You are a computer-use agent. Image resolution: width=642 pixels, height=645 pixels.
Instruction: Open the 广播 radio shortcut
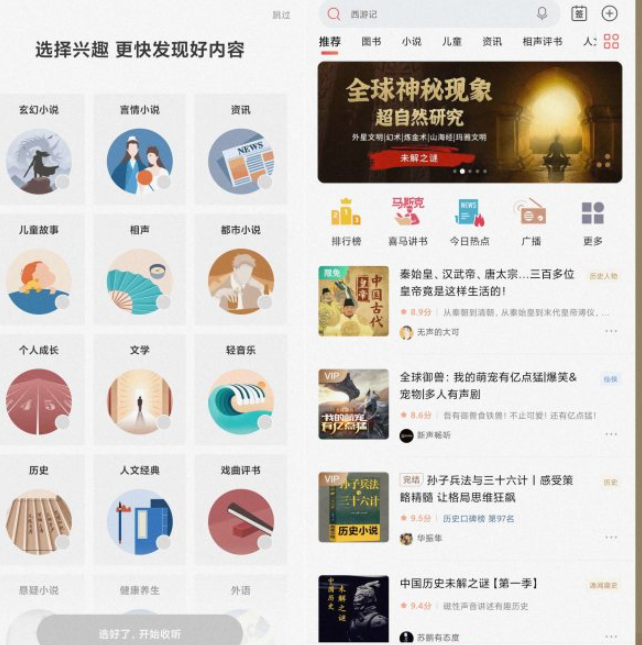[531, 222]
